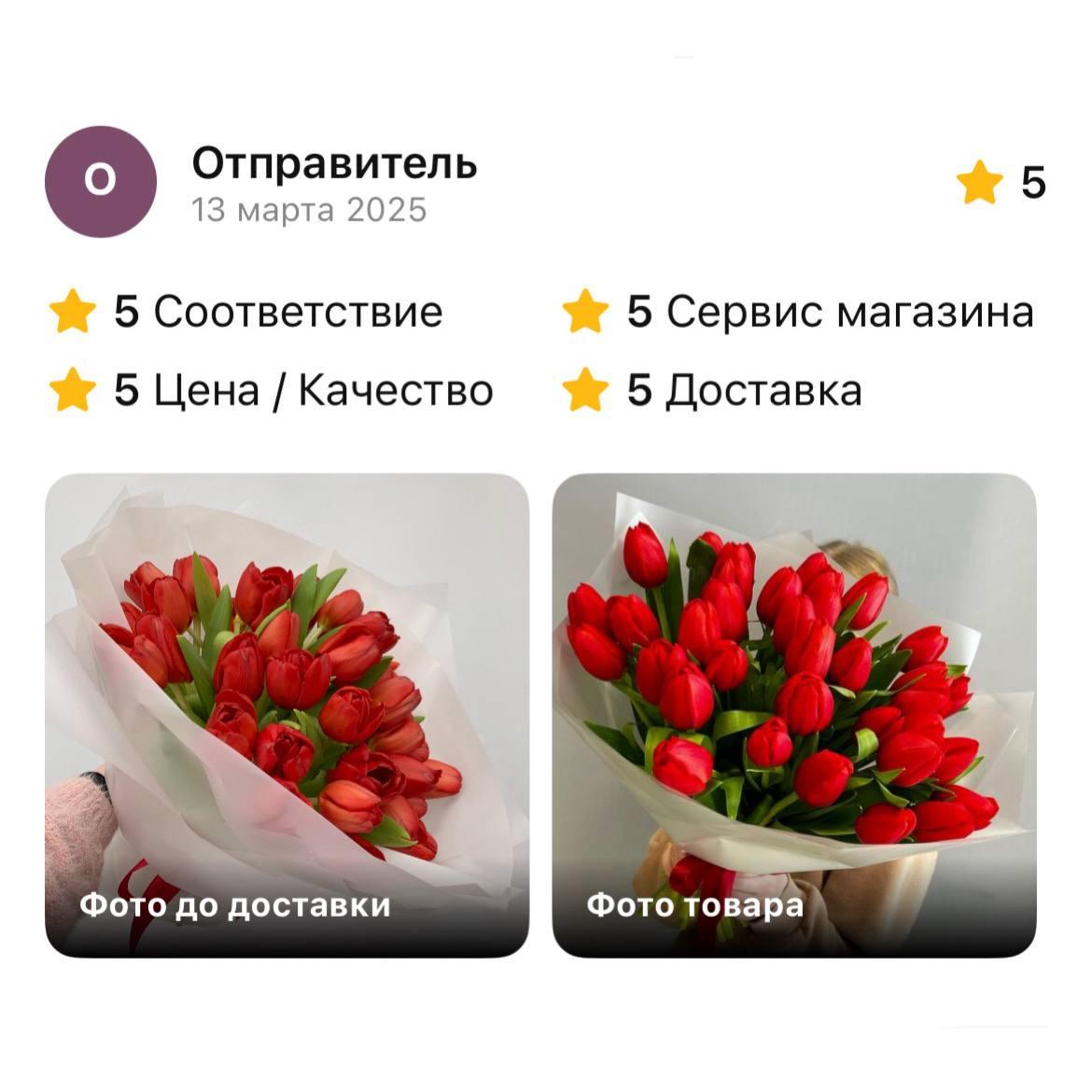This screenshot has width=1092, height=1092.
Task: Open the "Фото до доставки" photo
Action: click(287, 714)
